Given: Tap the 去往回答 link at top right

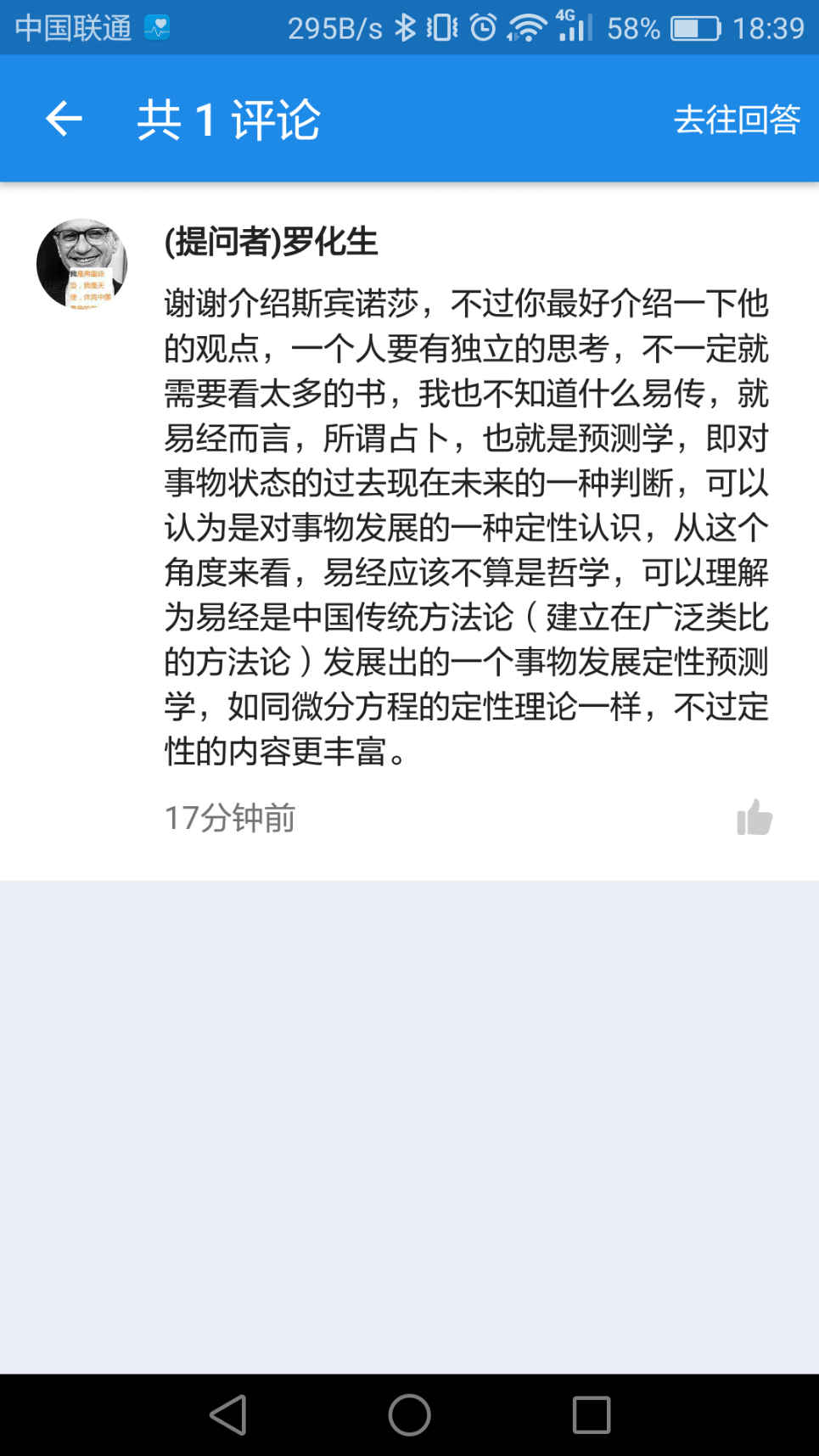Looking at the screenshot, I should pos(737,120).
